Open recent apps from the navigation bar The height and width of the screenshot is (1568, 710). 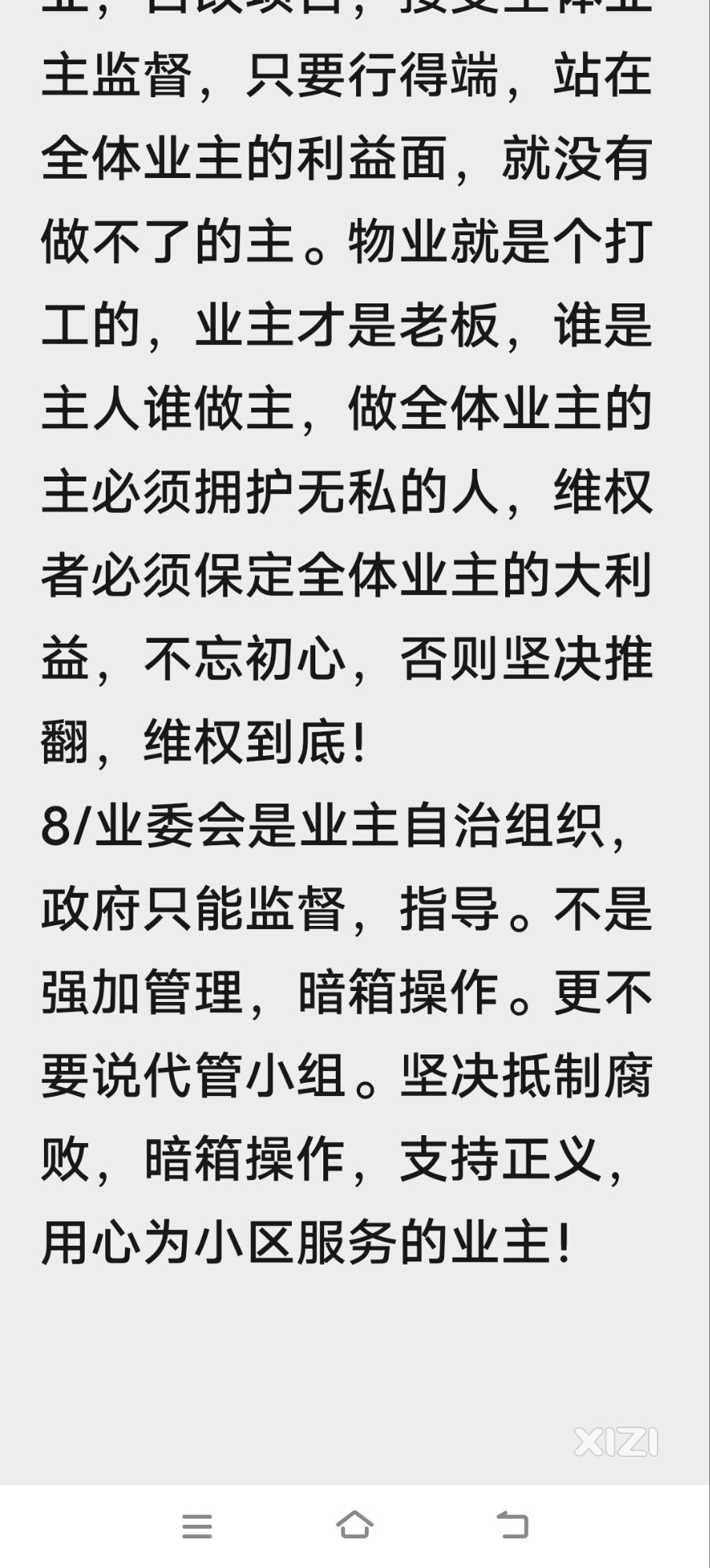pyautogui.click(x=197, y=1526)
